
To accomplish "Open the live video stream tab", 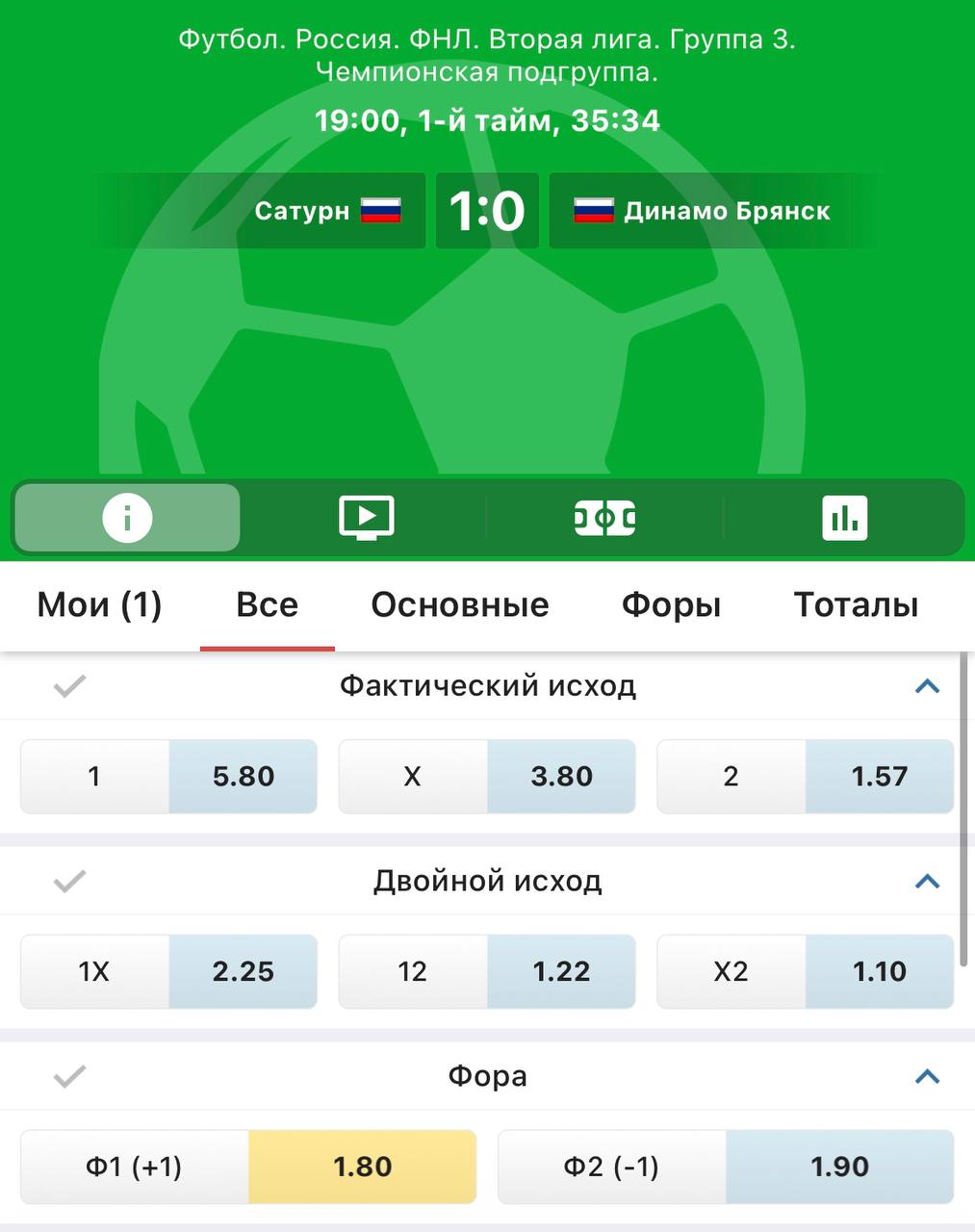I will tap(366, 518).
